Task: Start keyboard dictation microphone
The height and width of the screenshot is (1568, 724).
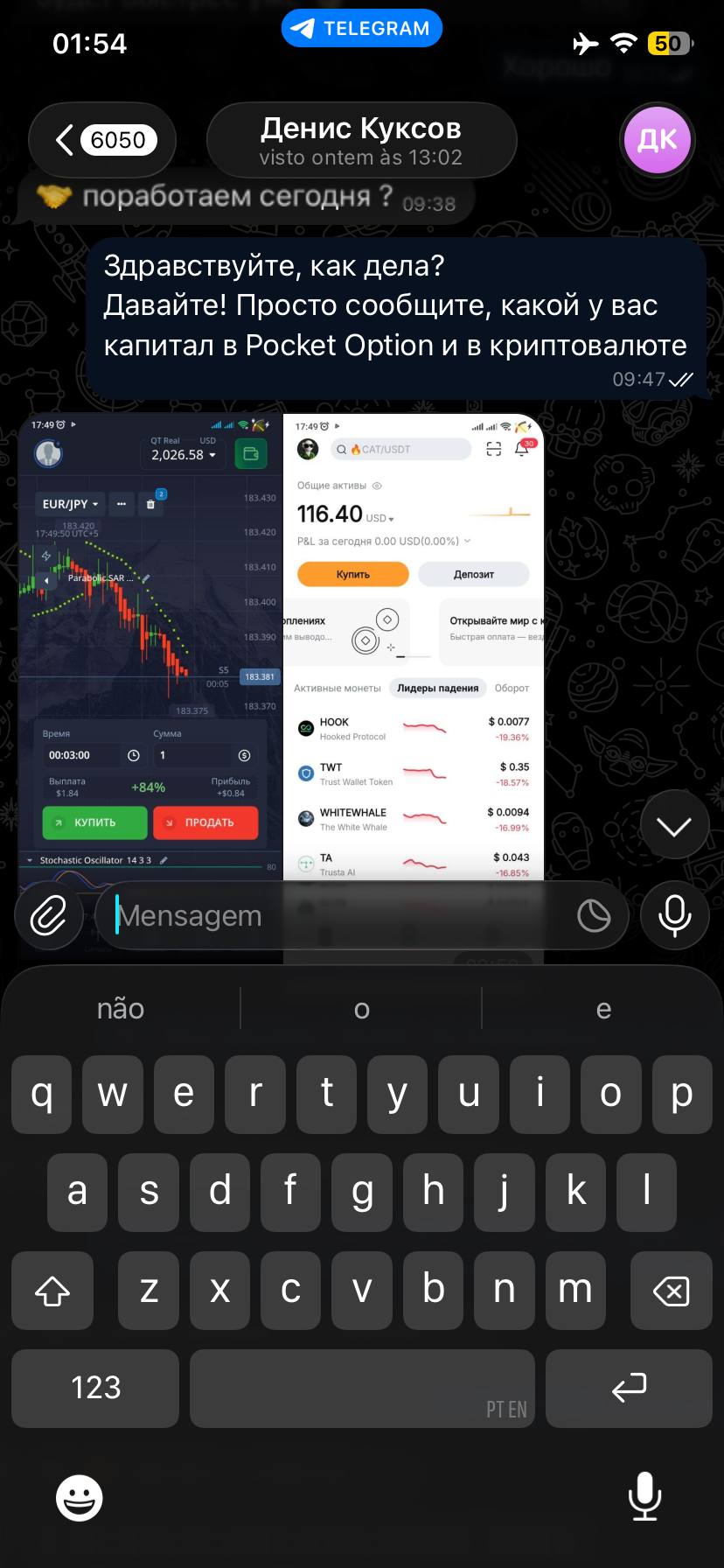Action: (644, 1497)
